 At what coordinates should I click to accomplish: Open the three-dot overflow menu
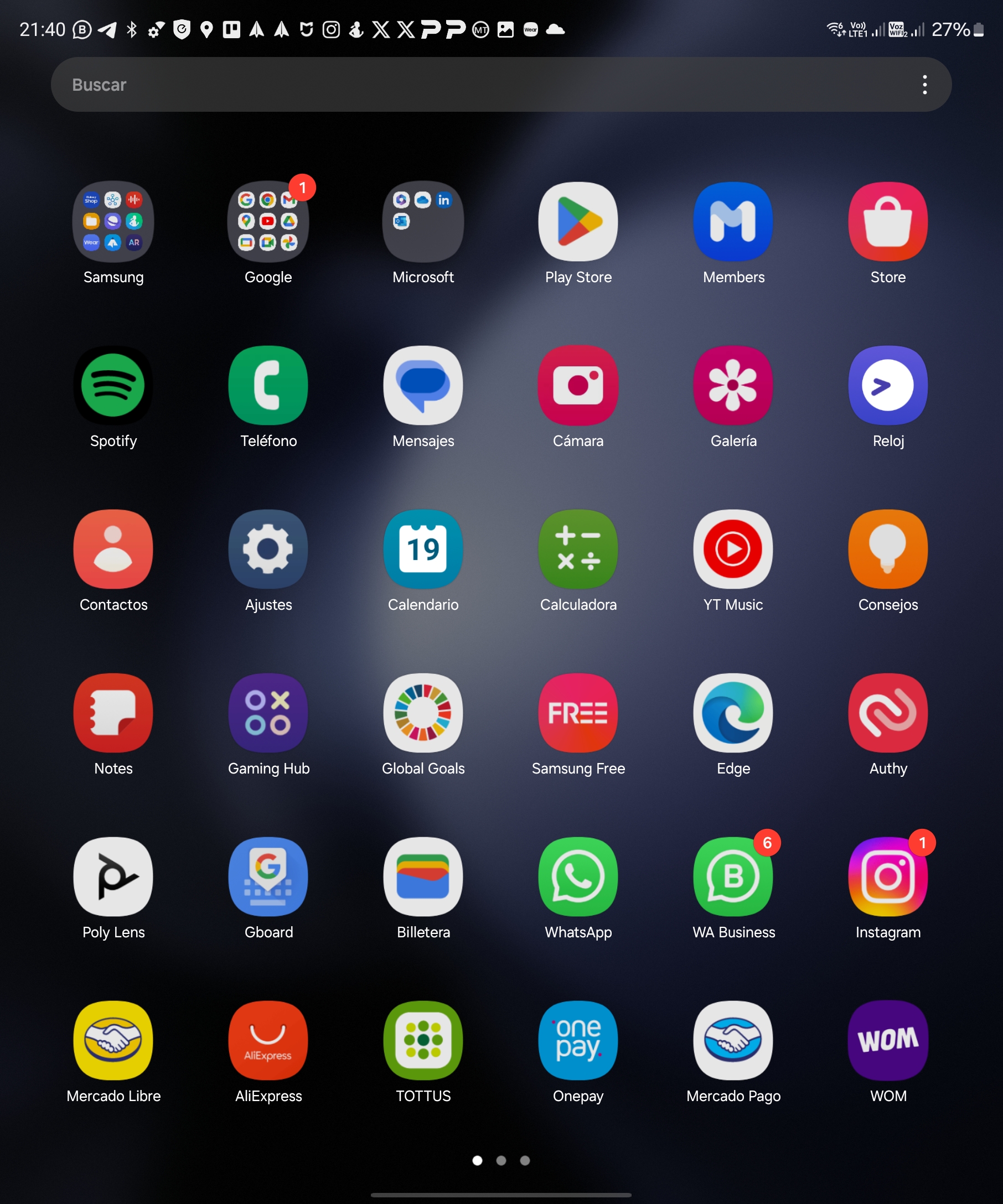click(x=924, y=84)
